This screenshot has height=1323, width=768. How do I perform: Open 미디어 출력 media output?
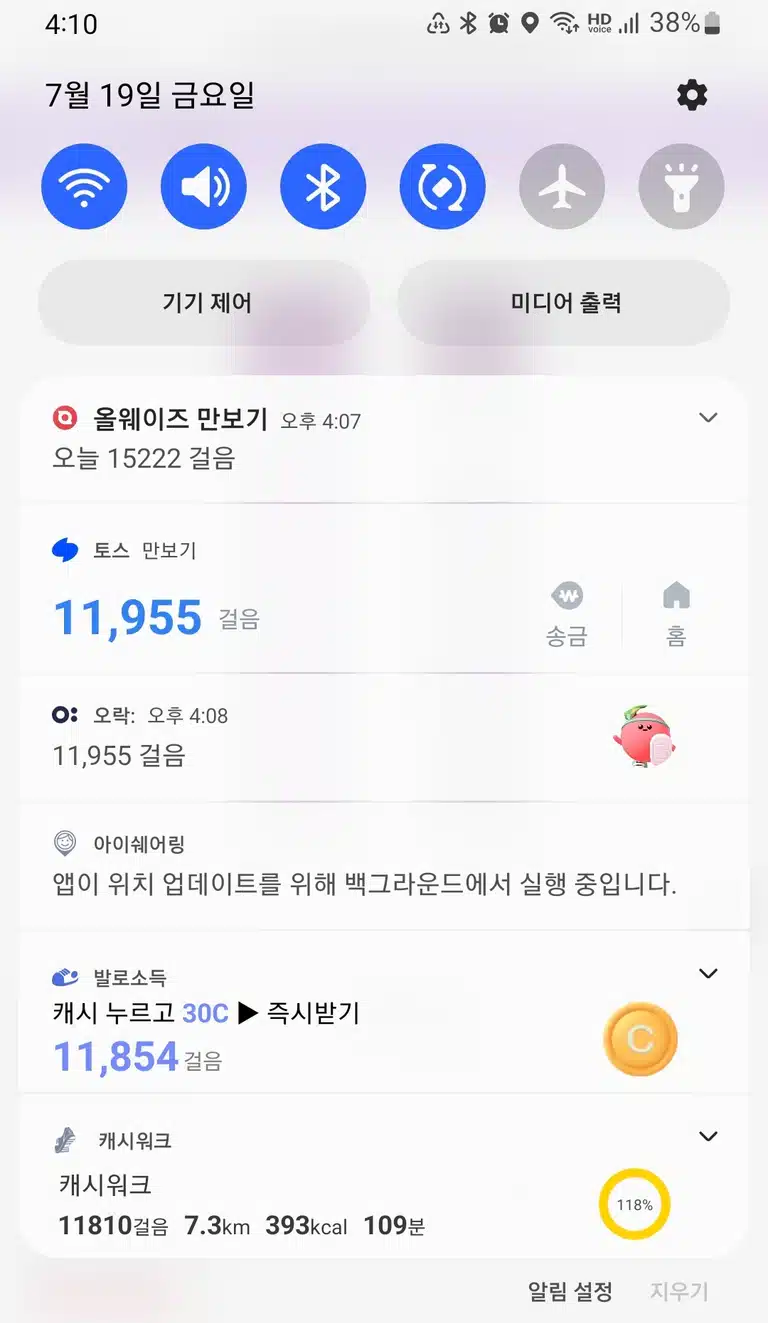tap(564, 303)
